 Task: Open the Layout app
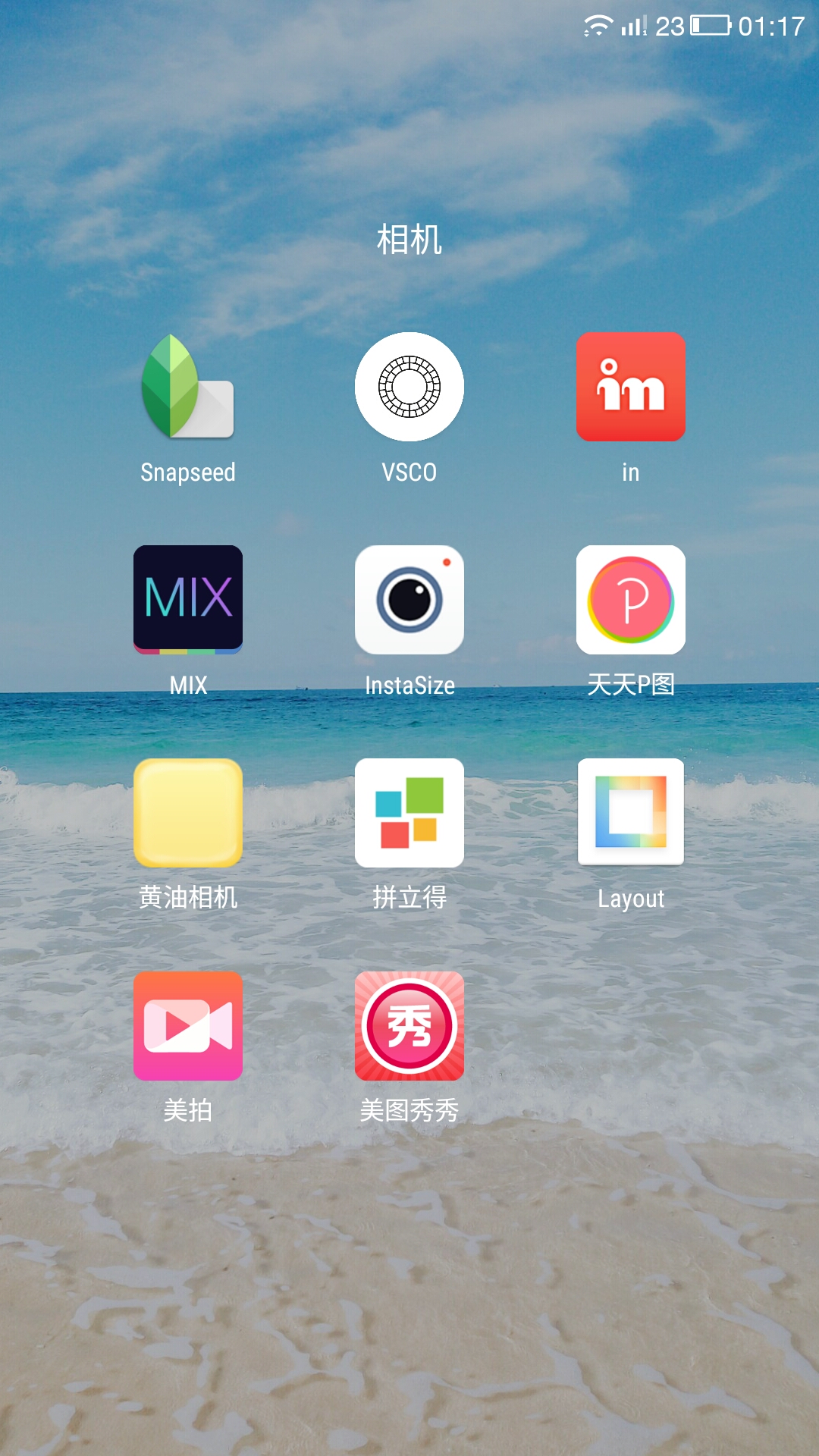630,812
